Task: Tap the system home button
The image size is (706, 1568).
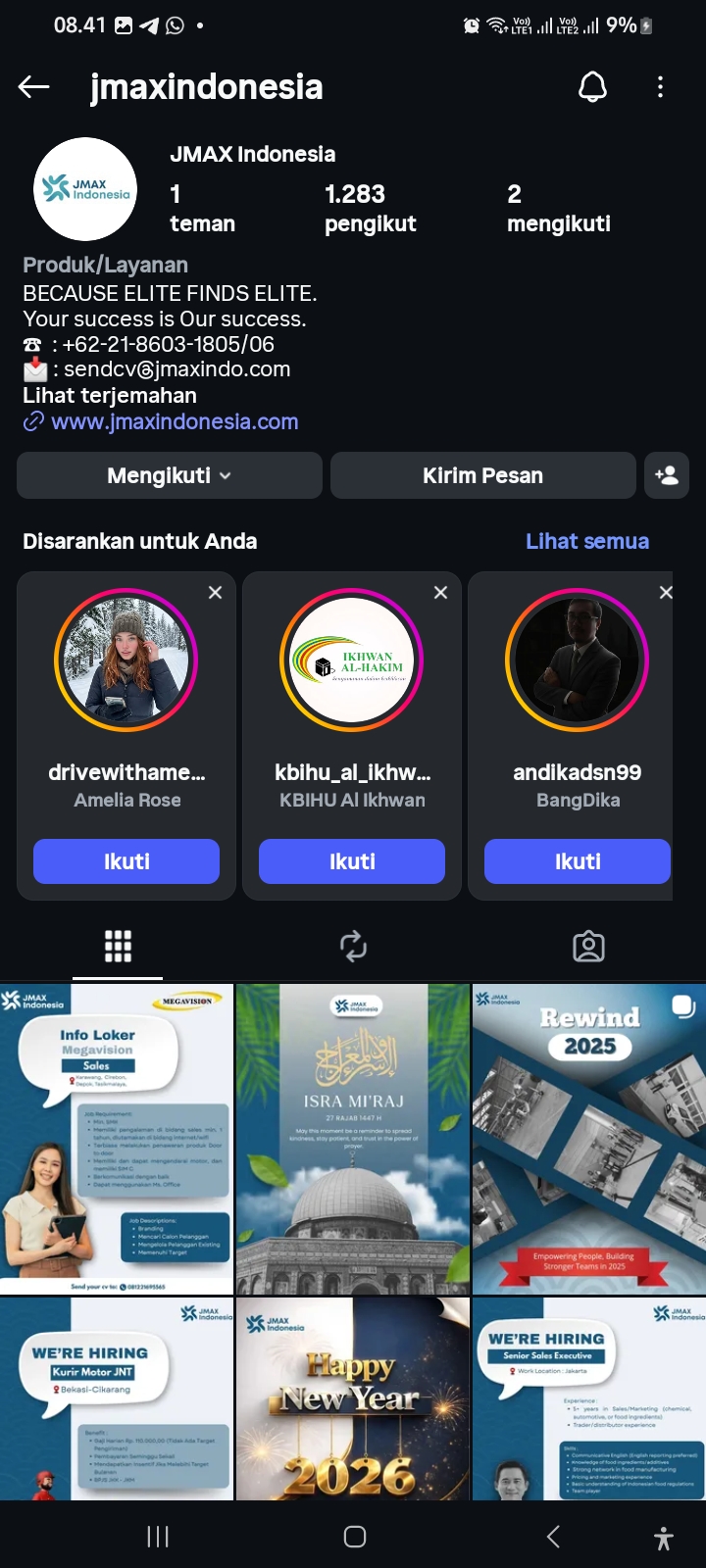Action: (355, 1537)
